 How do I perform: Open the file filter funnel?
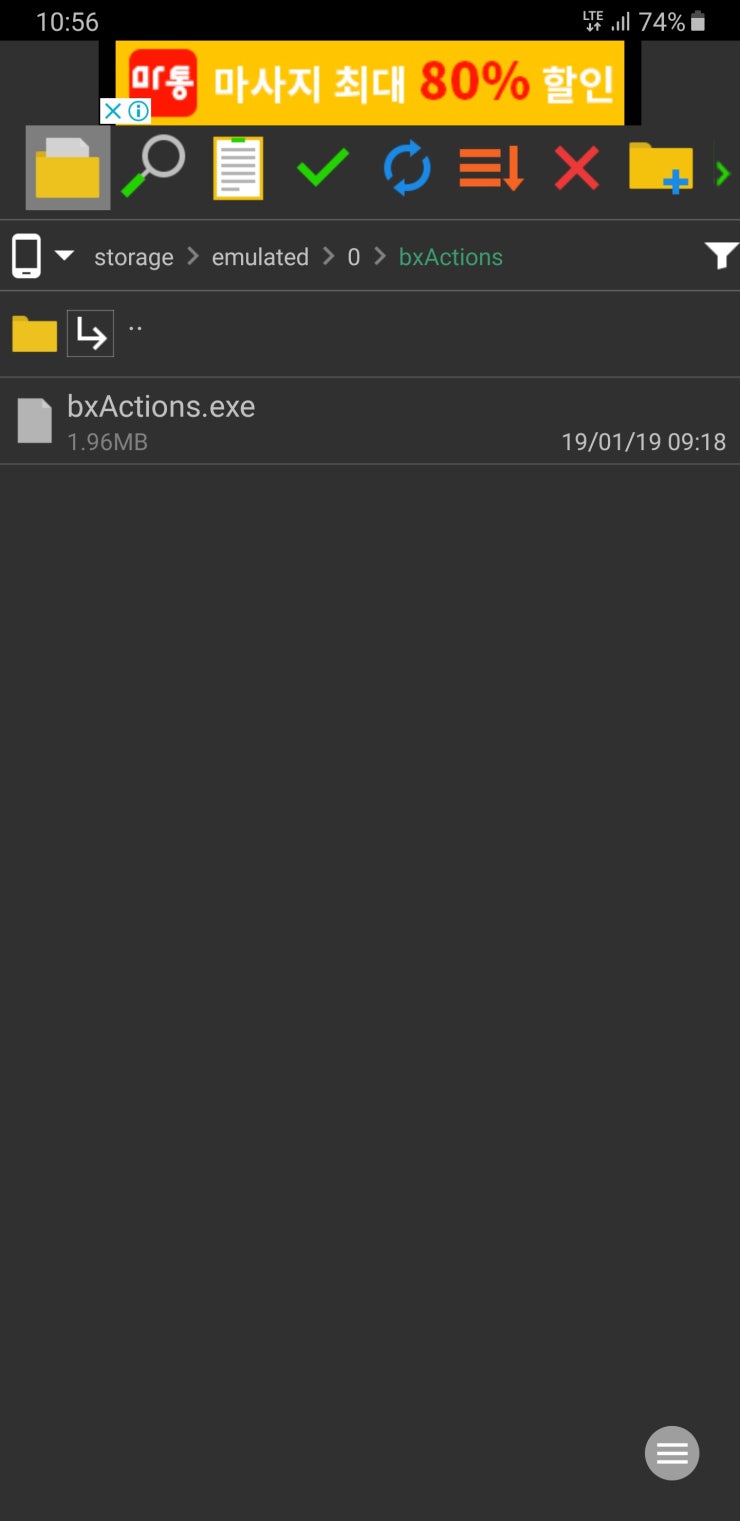(720, 256)
